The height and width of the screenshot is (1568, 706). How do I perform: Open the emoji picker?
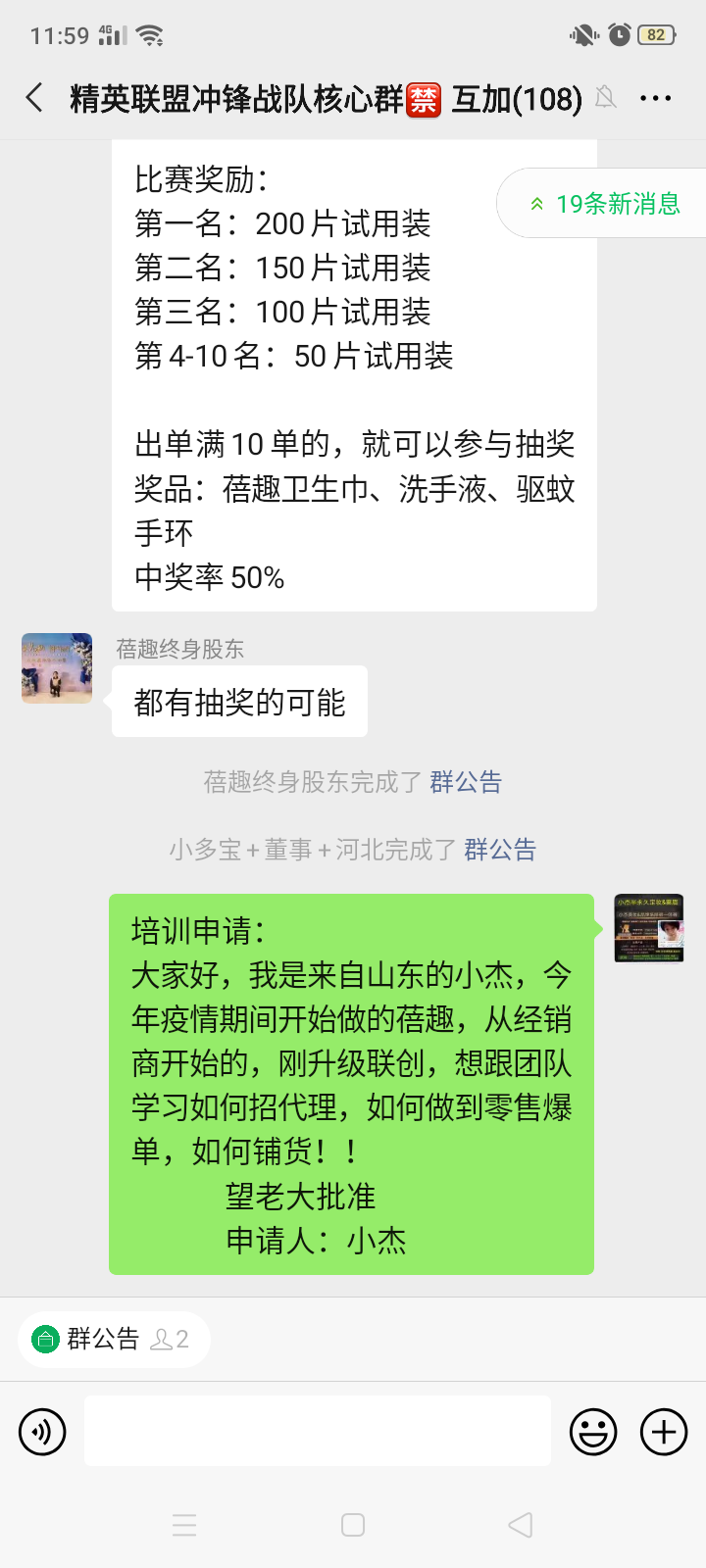coord(593,1432)
